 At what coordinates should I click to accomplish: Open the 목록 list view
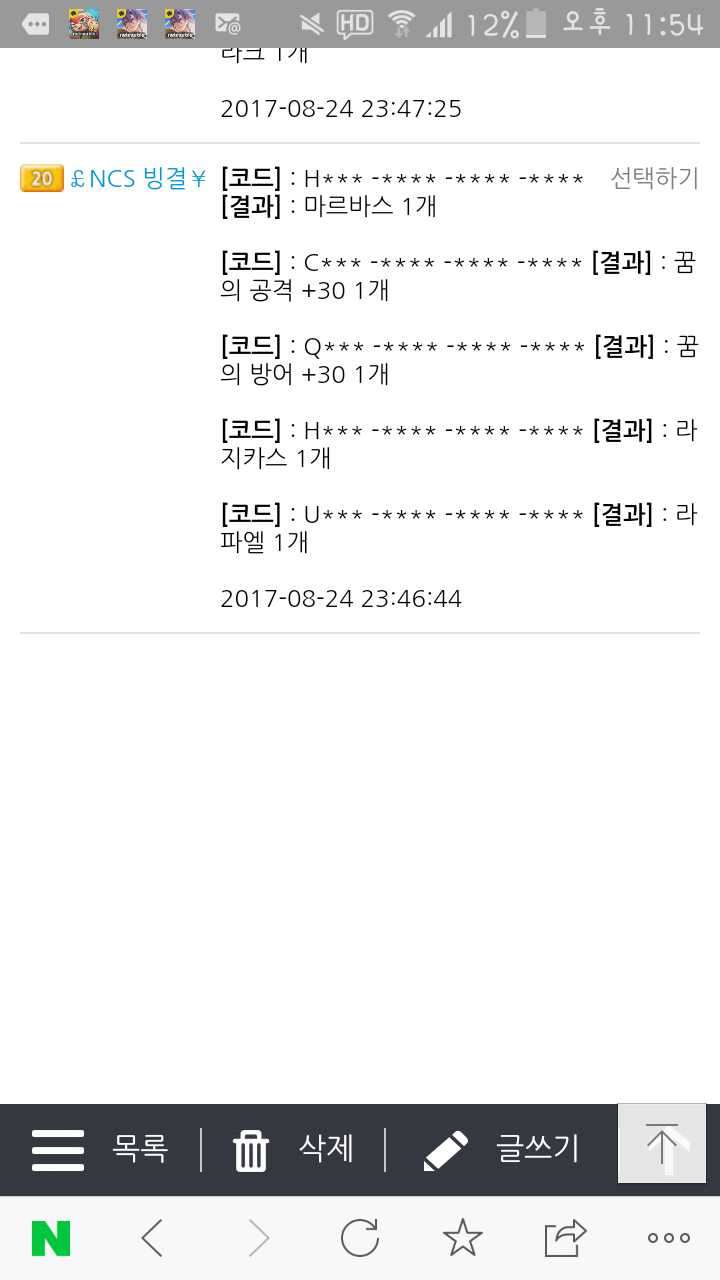100,1149
